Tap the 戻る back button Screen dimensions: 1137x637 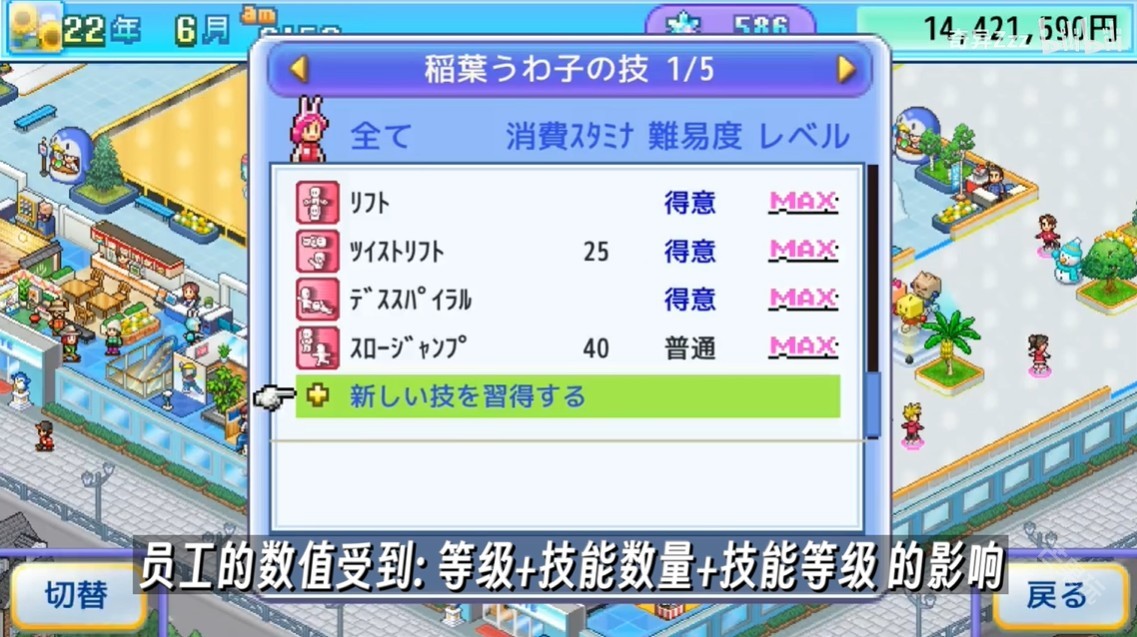coord(1059,597)
